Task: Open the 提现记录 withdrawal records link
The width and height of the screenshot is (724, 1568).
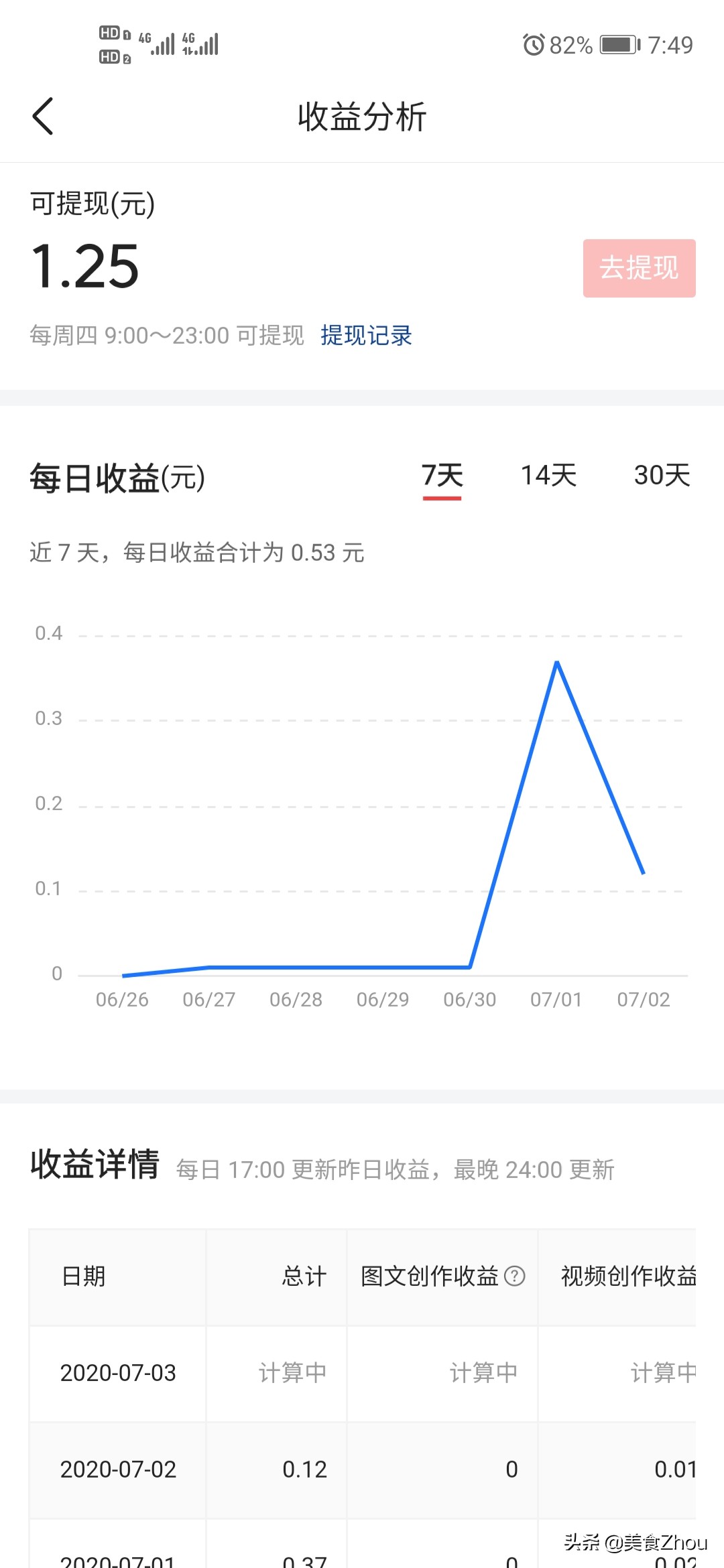Action: tap(366, 335)
